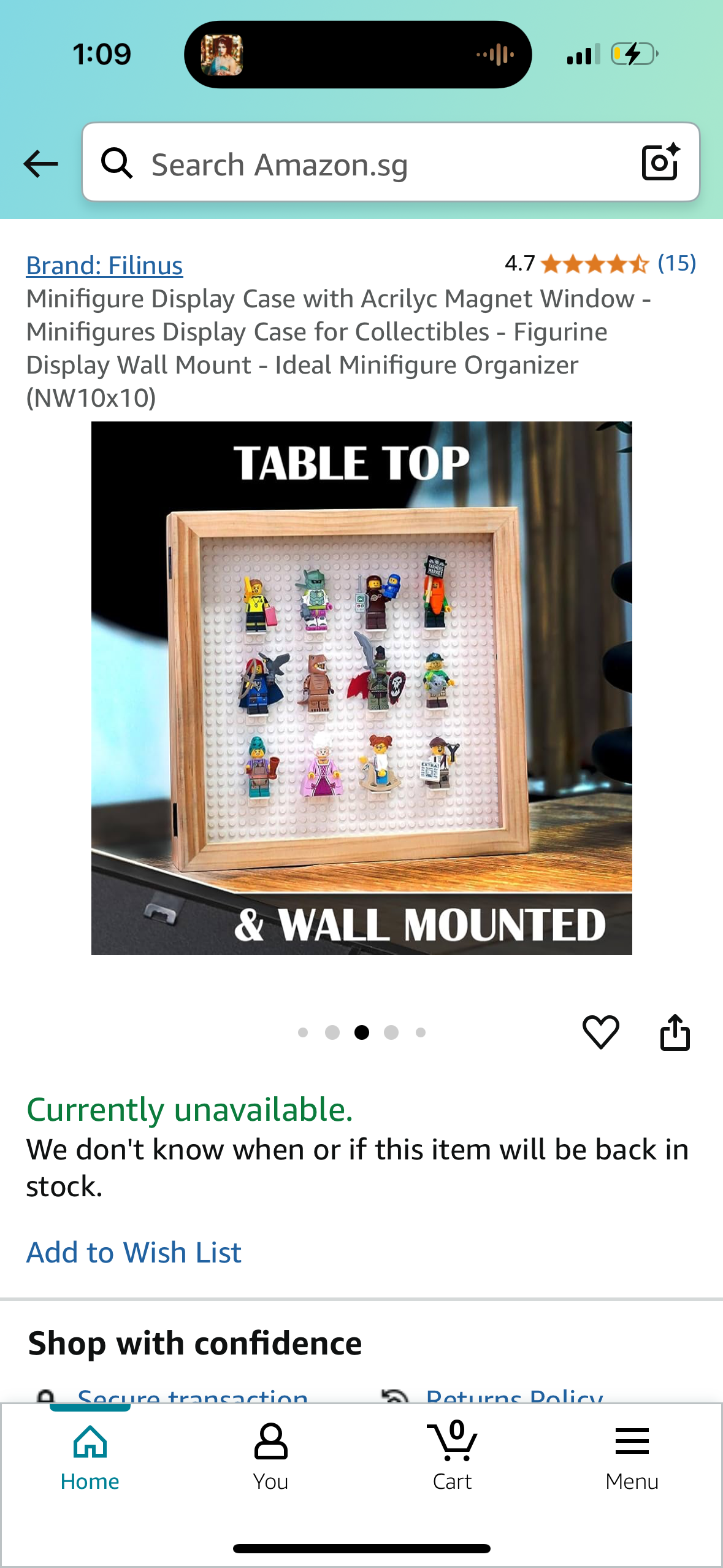
Task: Open the Menu tab
Action: point(632,1458)
